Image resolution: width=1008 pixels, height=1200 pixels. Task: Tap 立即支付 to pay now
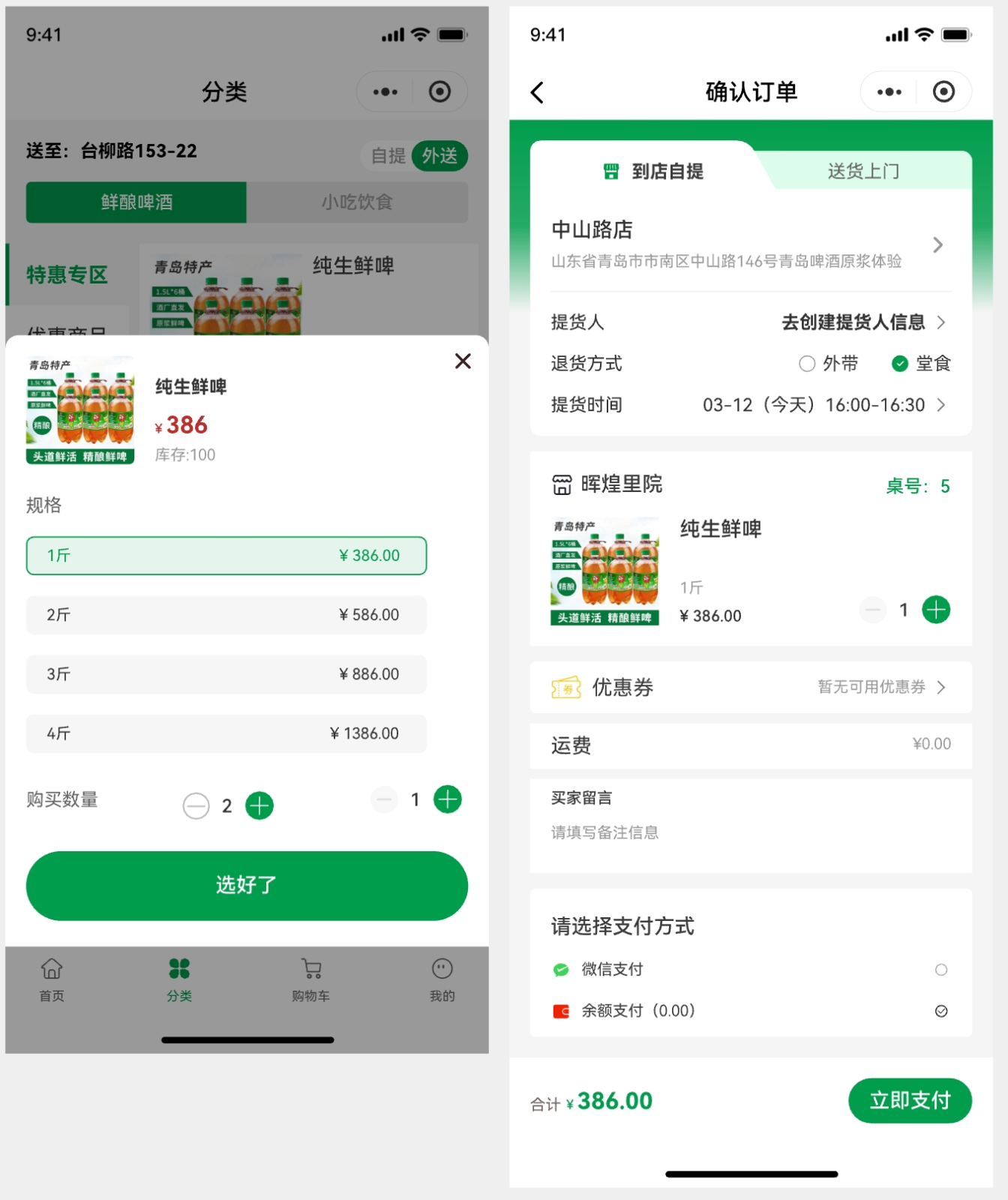click(910, 1100)
